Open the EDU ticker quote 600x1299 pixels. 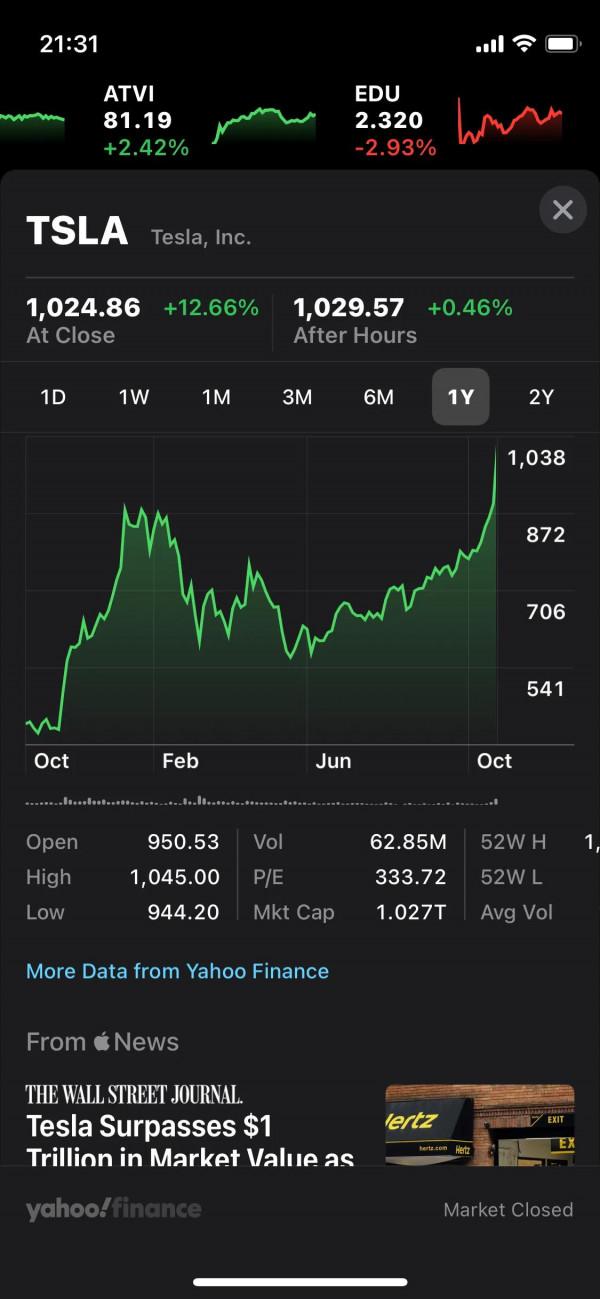point(395,121)
